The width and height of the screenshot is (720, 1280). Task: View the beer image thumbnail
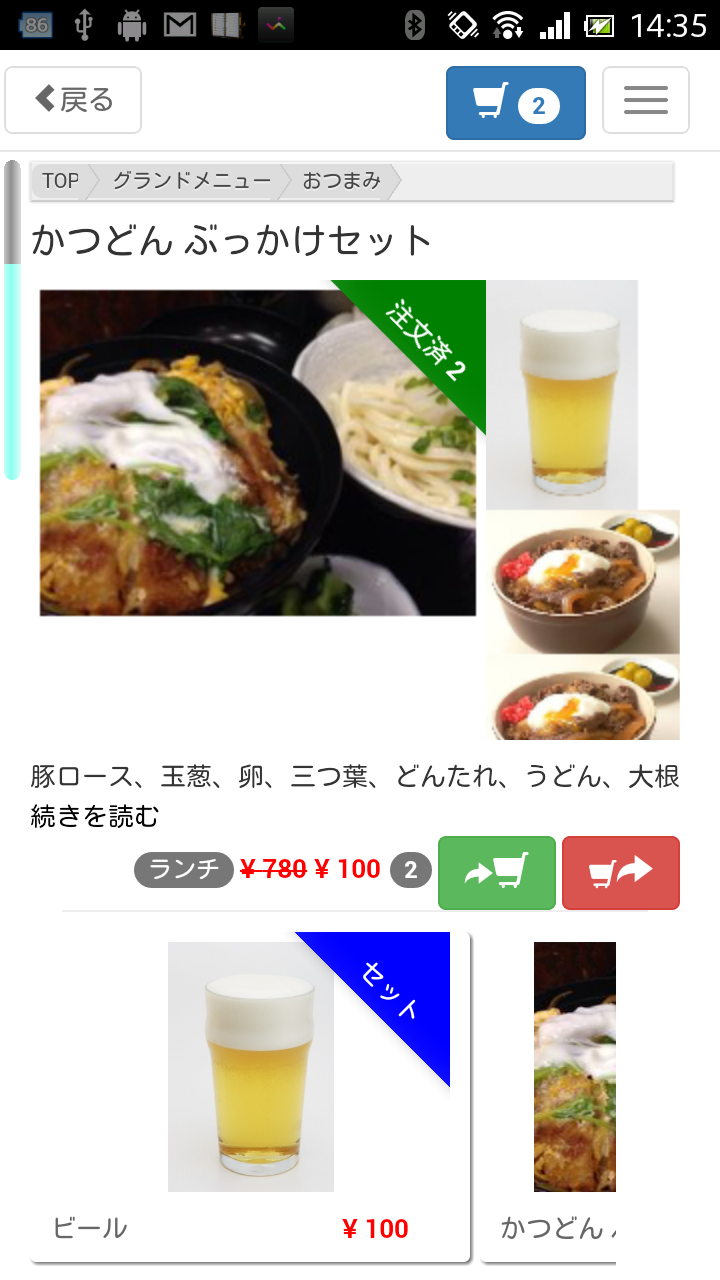pyautogui.click(x=562, y=395)
